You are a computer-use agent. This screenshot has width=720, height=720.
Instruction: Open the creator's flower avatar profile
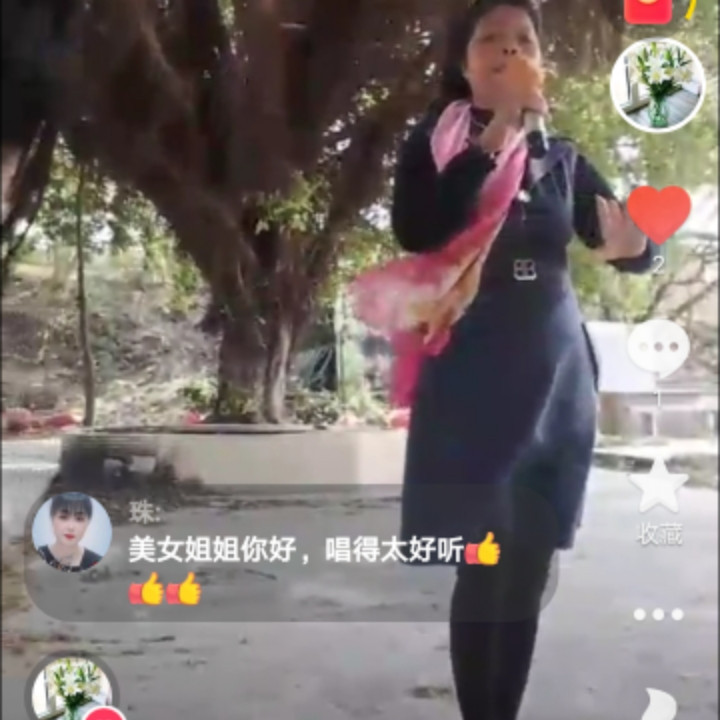pos(658,85)
